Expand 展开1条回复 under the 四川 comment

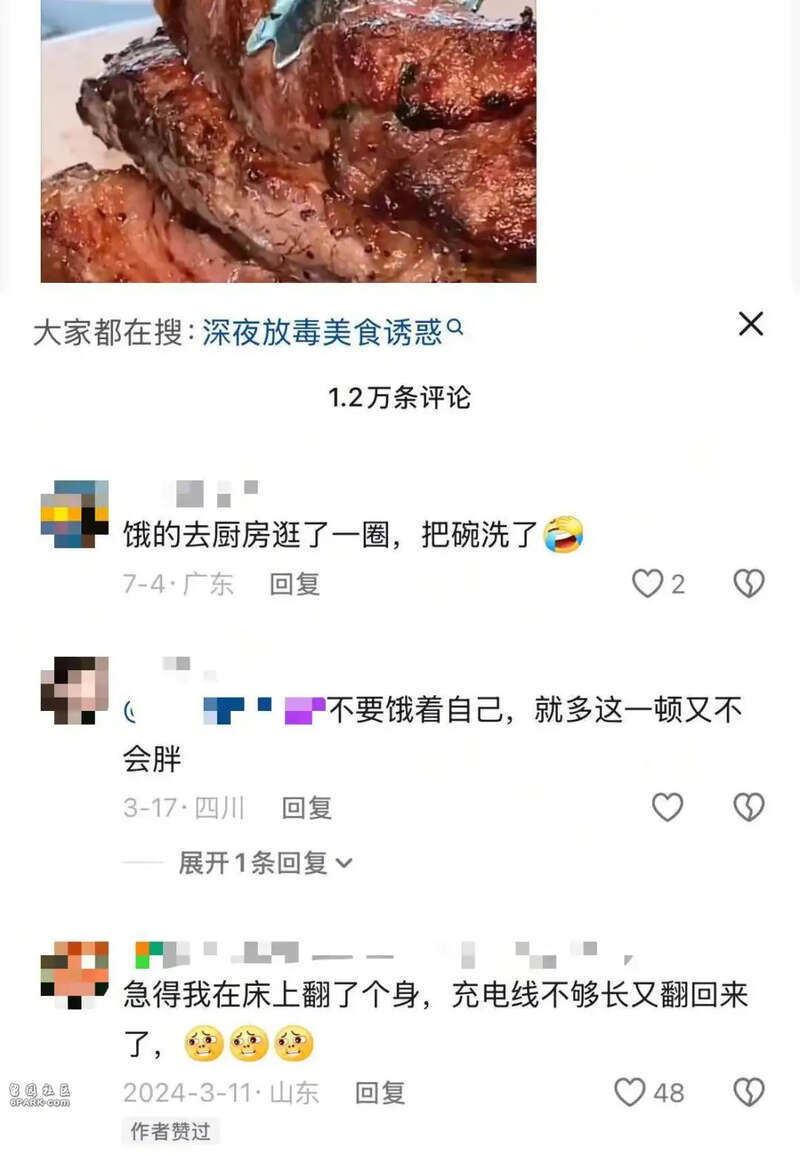click(x=265, y=862)
